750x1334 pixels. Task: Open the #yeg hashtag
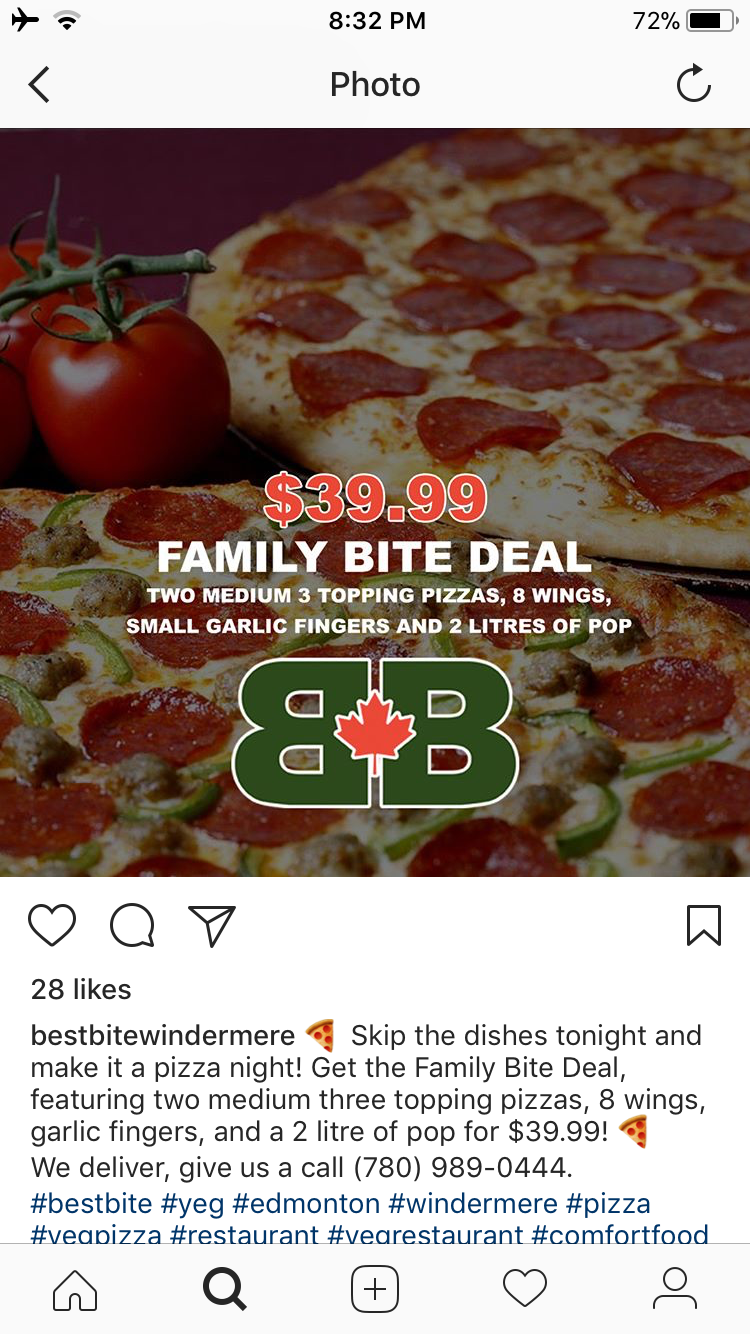196,1203
